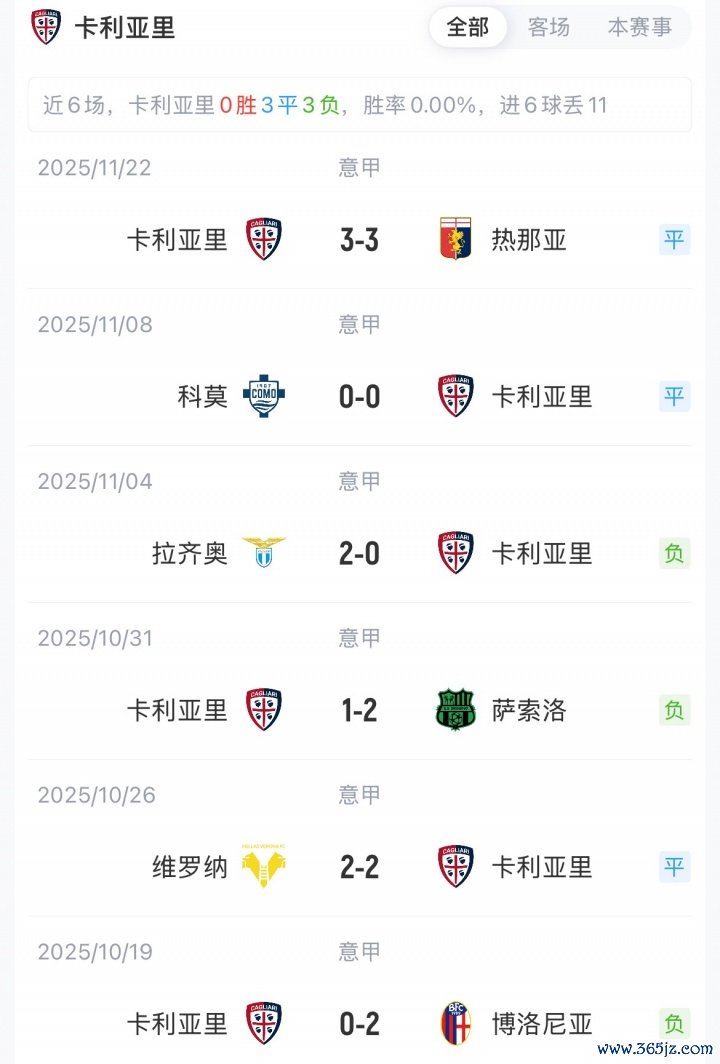The image size is (720, 1064).
Task: Open the 卡利亚里 vs 热那亚 3-3 match
Action: click(x=359, y=240)
